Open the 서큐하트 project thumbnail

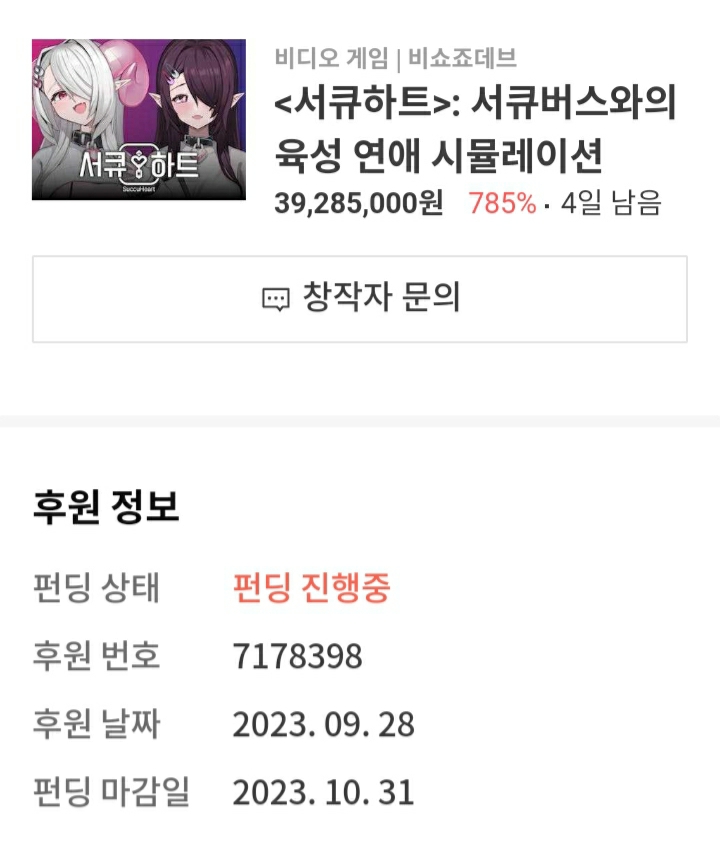point(139,119)
